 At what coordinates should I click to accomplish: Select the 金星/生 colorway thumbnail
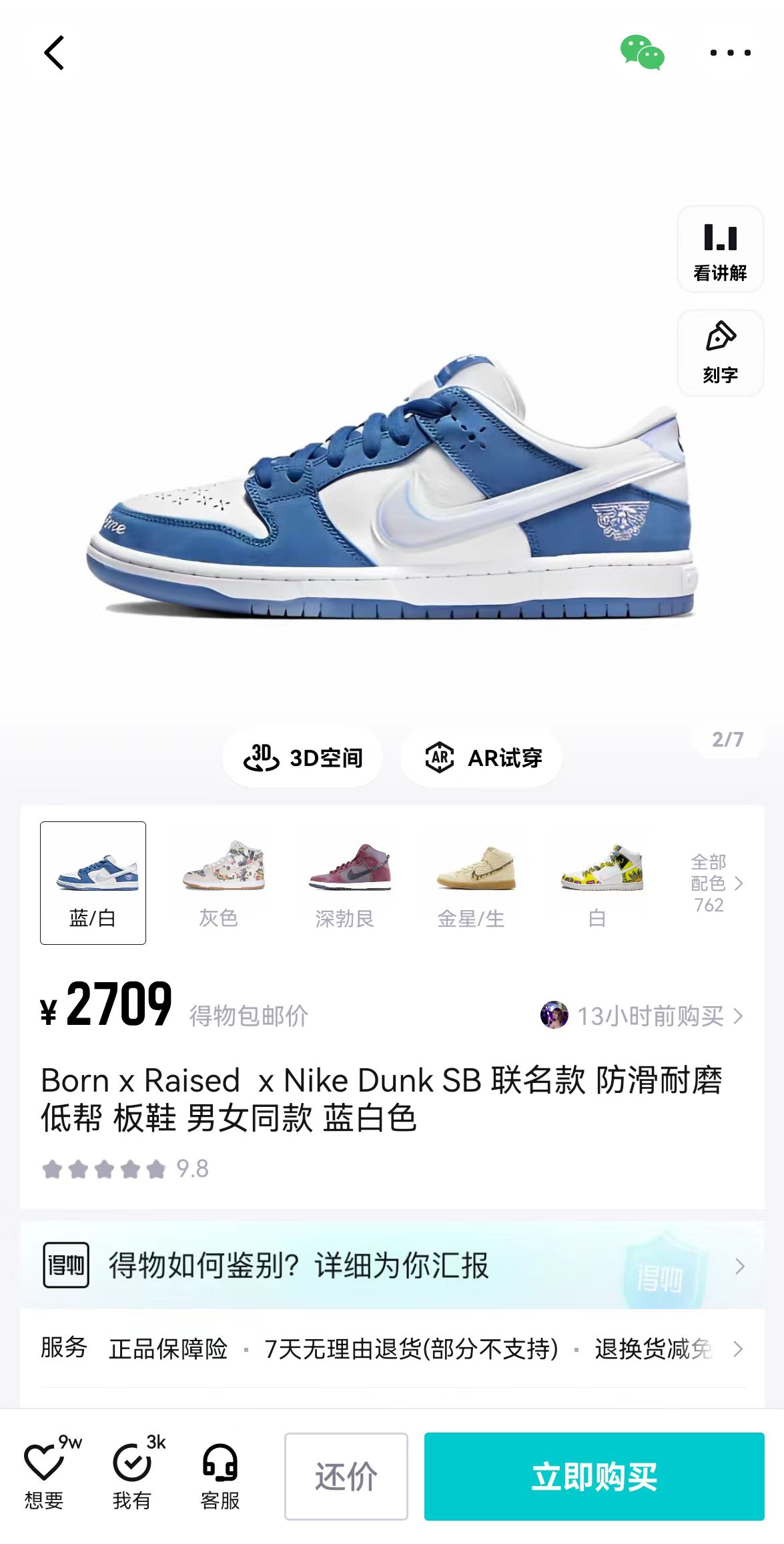(471, 883)
